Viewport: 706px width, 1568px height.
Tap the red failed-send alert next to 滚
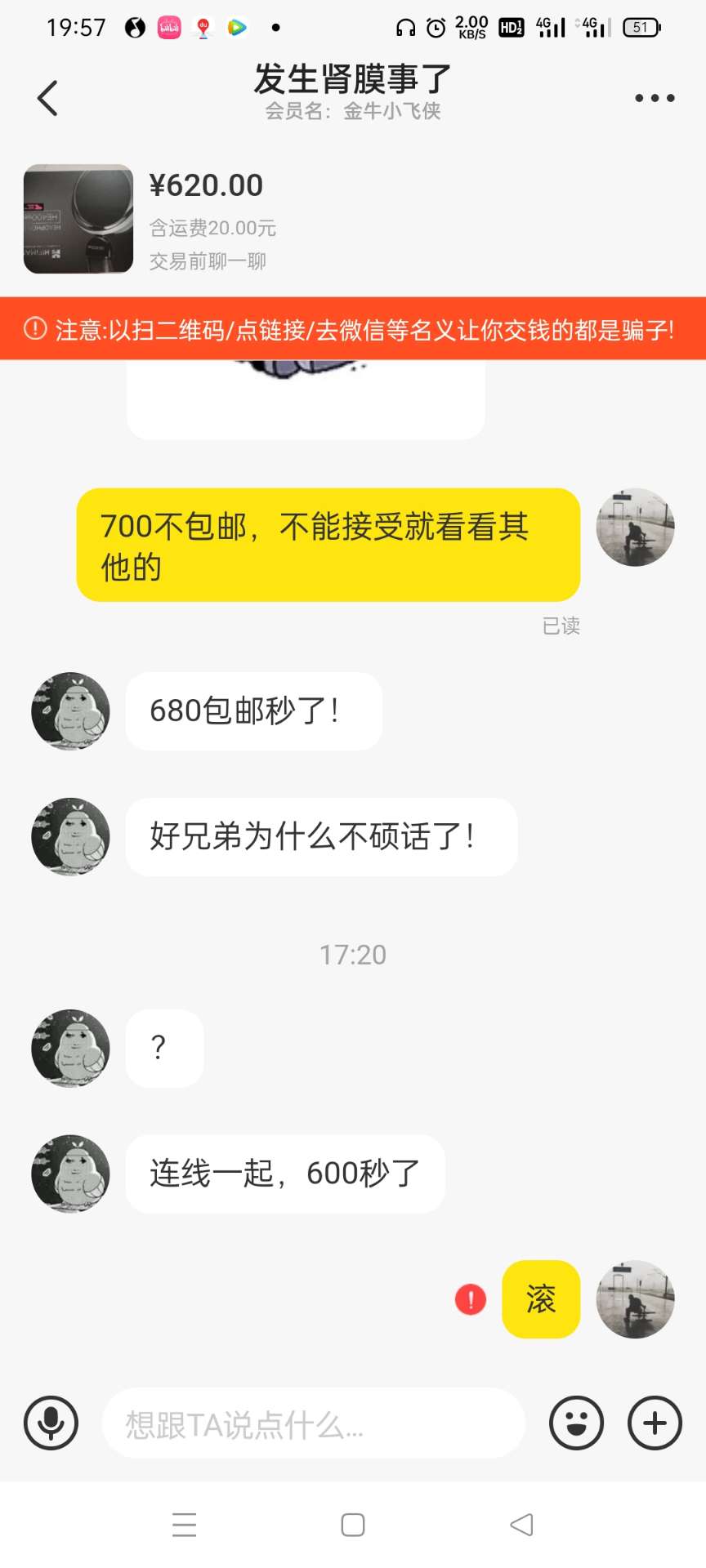[x=471, y=1299]
